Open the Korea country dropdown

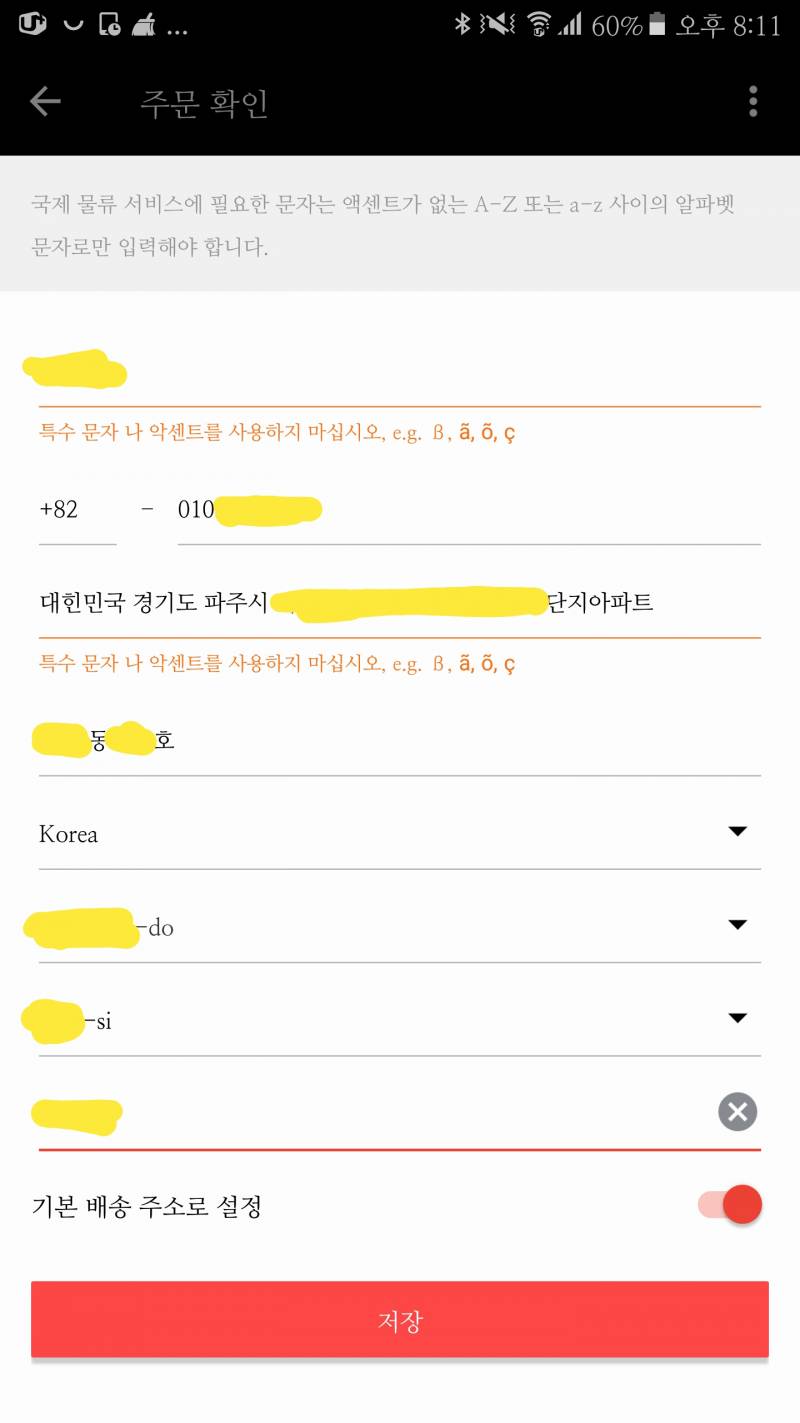tap(400, 832)
